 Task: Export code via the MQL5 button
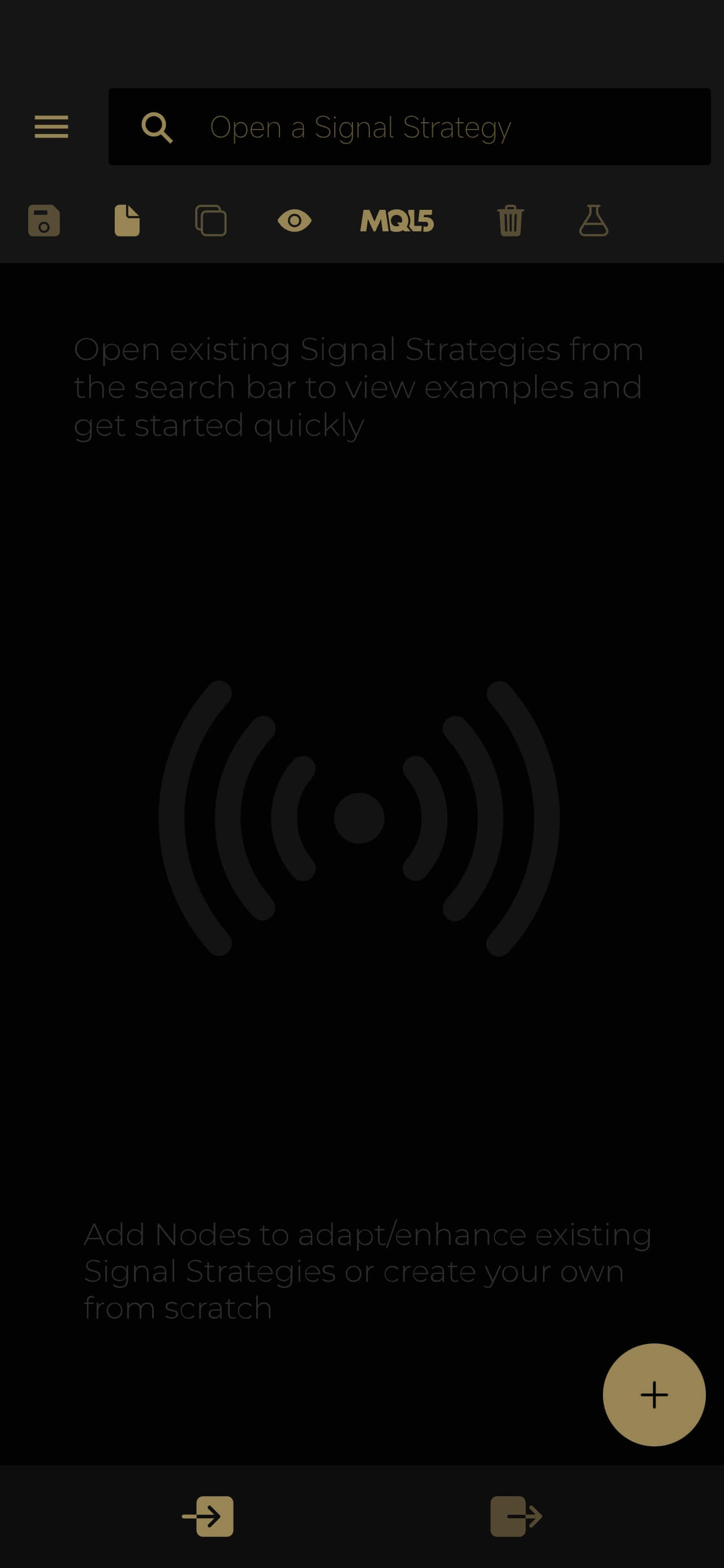point(397,221)
